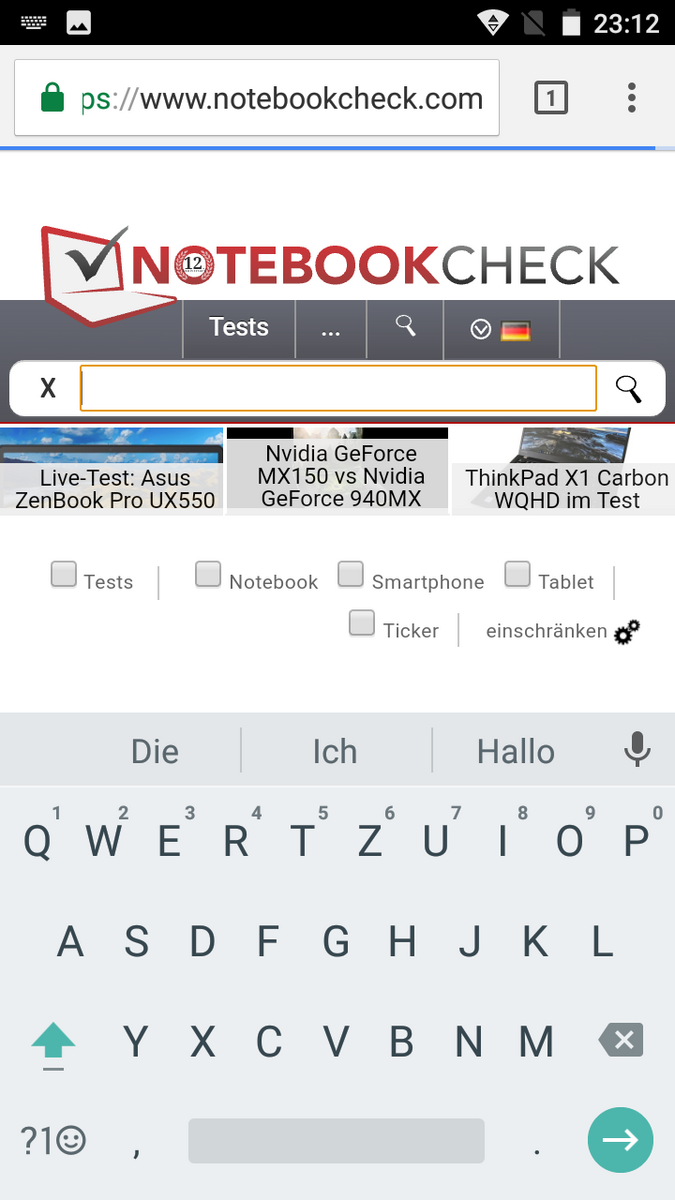Check the Notebook filter checkbox
675x1200 pixels.
(208, 574)
